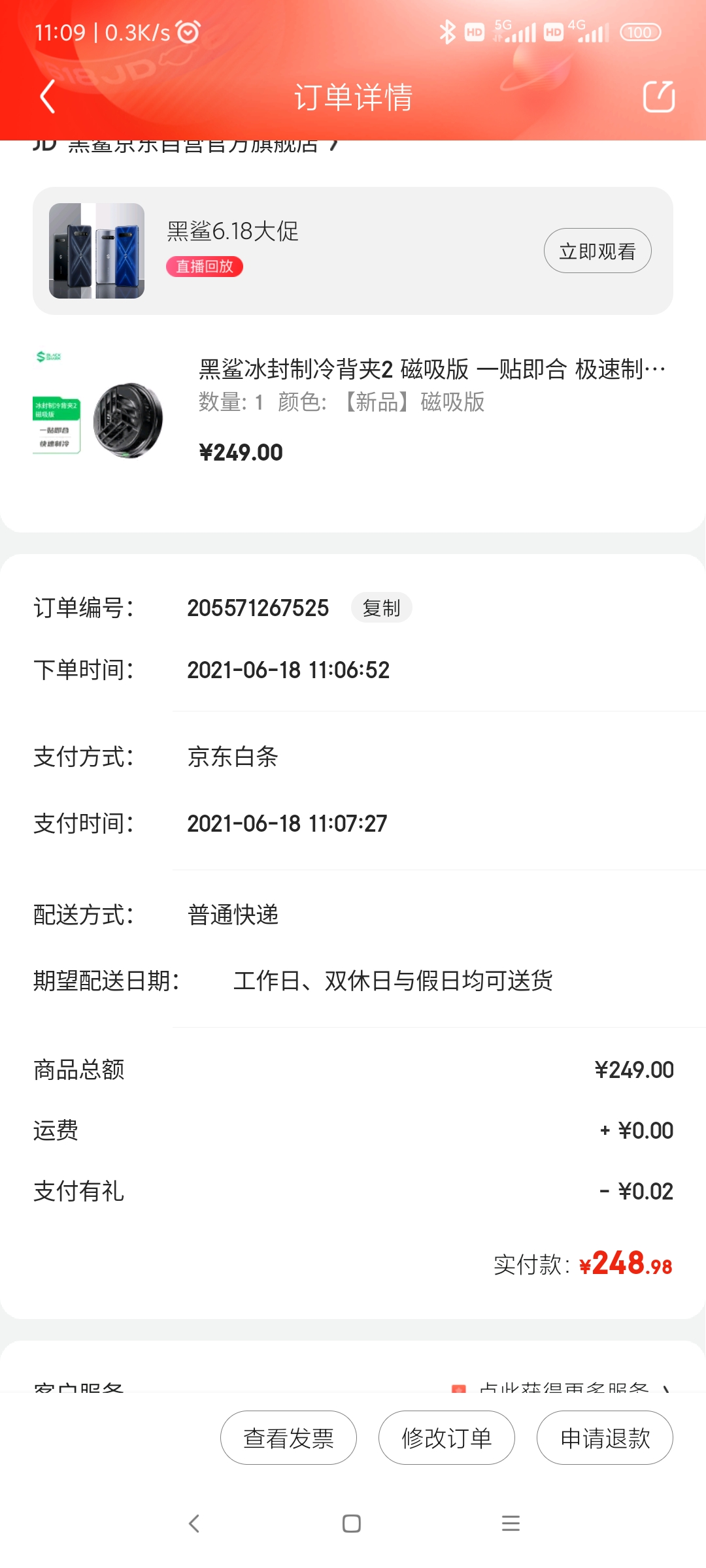Viewport: 706px width, 1568px height.
Task: Copy the order number with 复制
Action: coord(381,608)
